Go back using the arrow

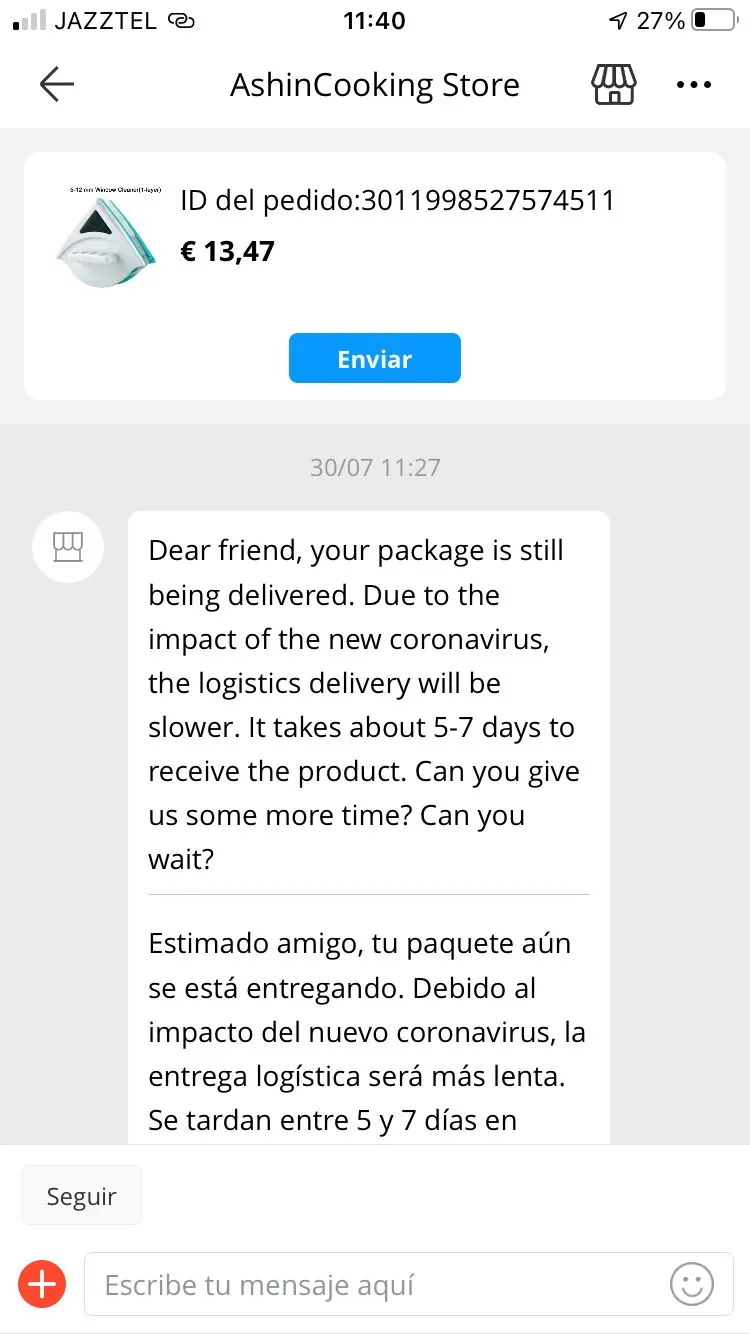(x=57, y=85)
